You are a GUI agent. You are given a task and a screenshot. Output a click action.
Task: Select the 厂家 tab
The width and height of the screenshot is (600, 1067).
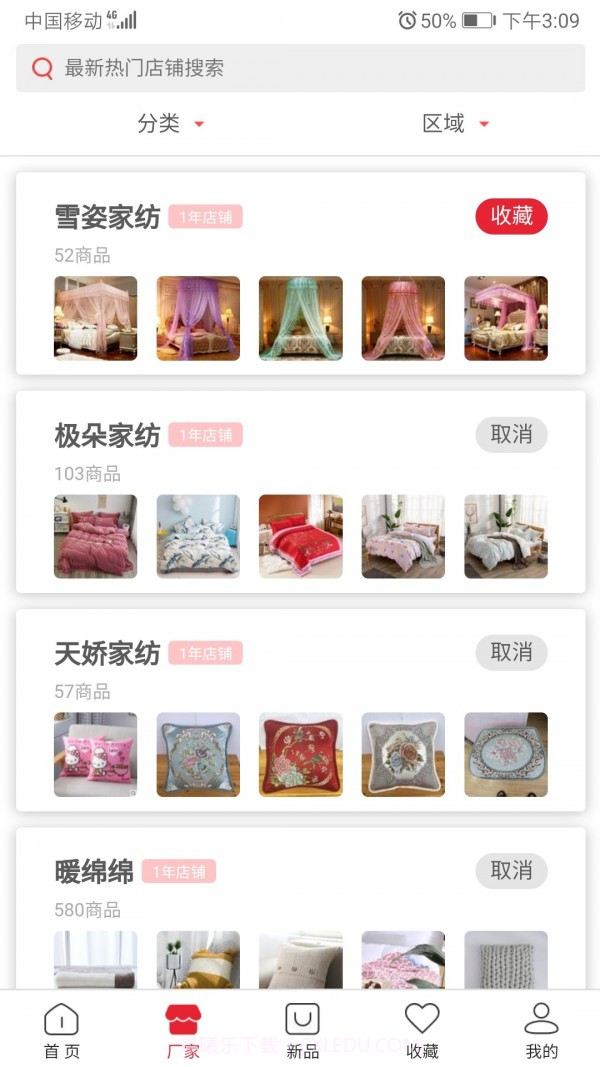[x=183, y=1030]
